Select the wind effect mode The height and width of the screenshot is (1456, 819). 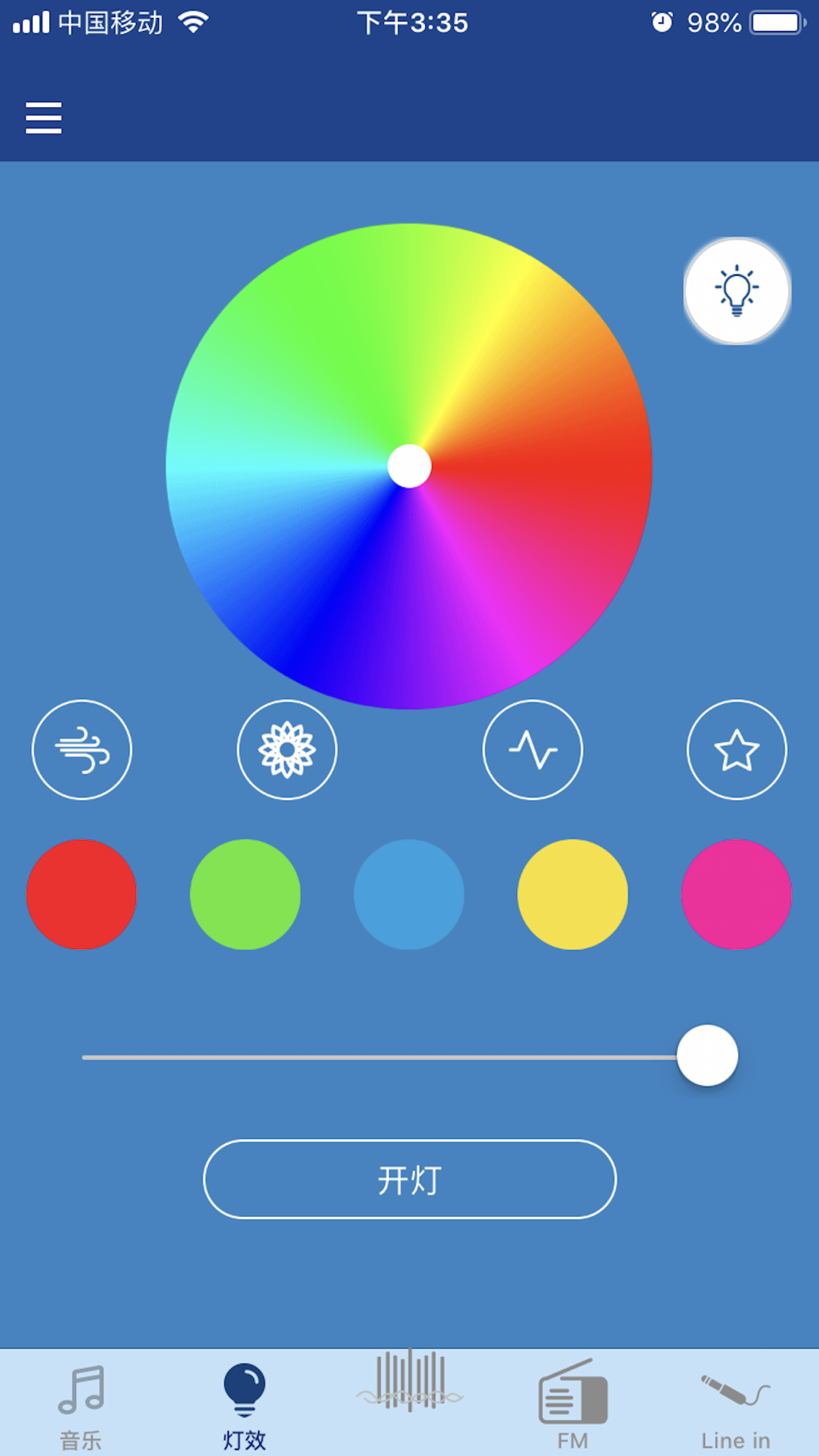(x=82, y=749)
